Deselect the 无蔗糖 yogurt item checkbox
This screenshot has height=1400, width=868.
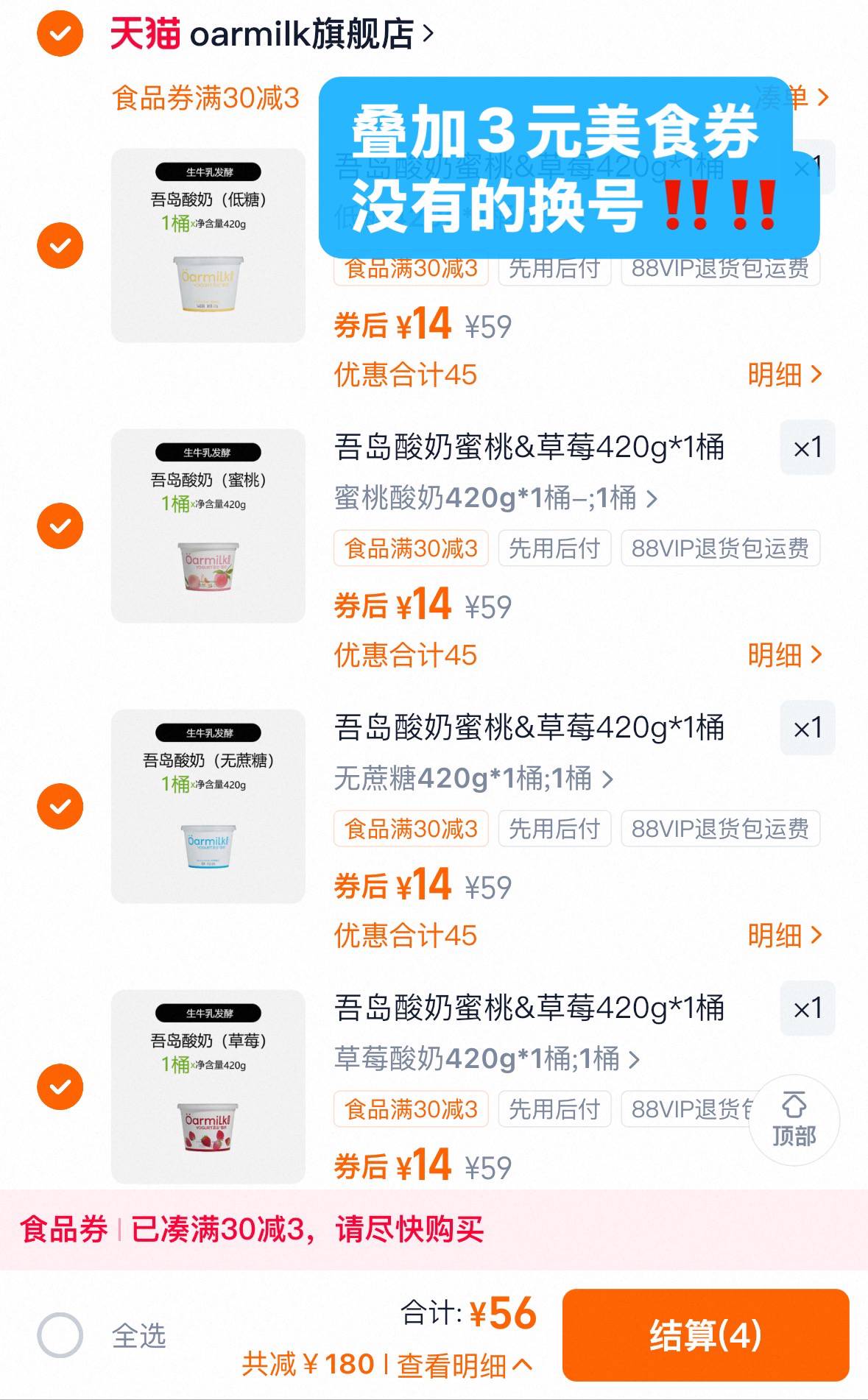(60, 805)
